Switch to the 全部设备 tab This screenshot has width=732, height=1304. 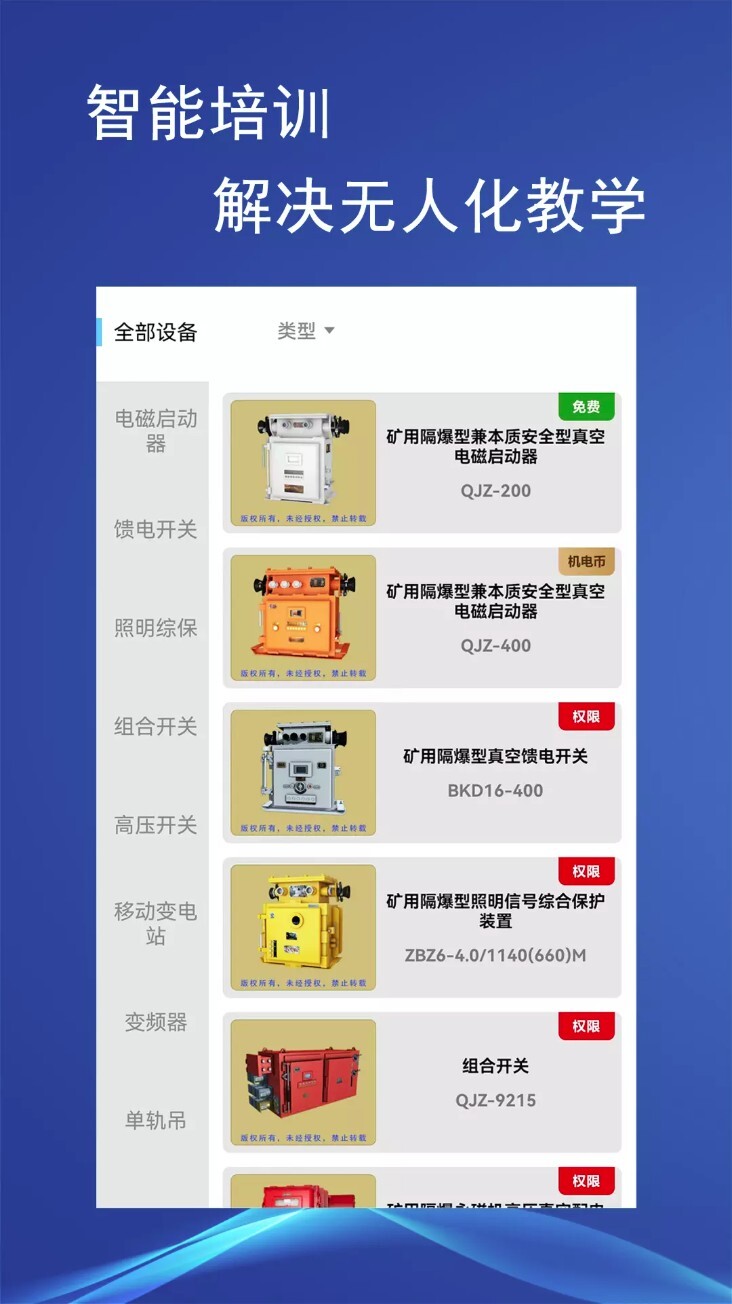click(160, 330)
